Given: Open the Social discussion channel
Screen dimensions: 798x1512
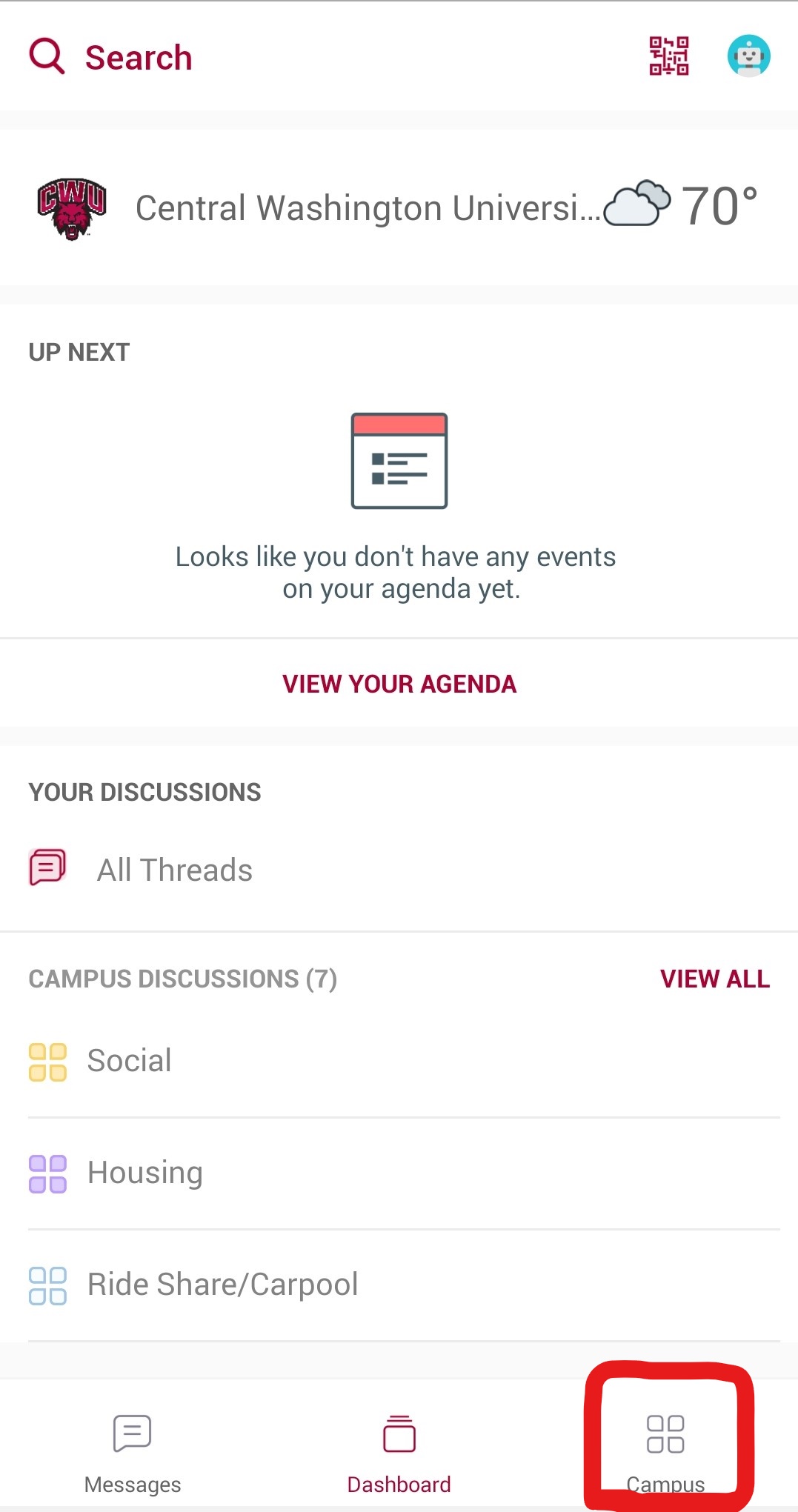Looking at the screenshot, I should [x=130, y=1061].
